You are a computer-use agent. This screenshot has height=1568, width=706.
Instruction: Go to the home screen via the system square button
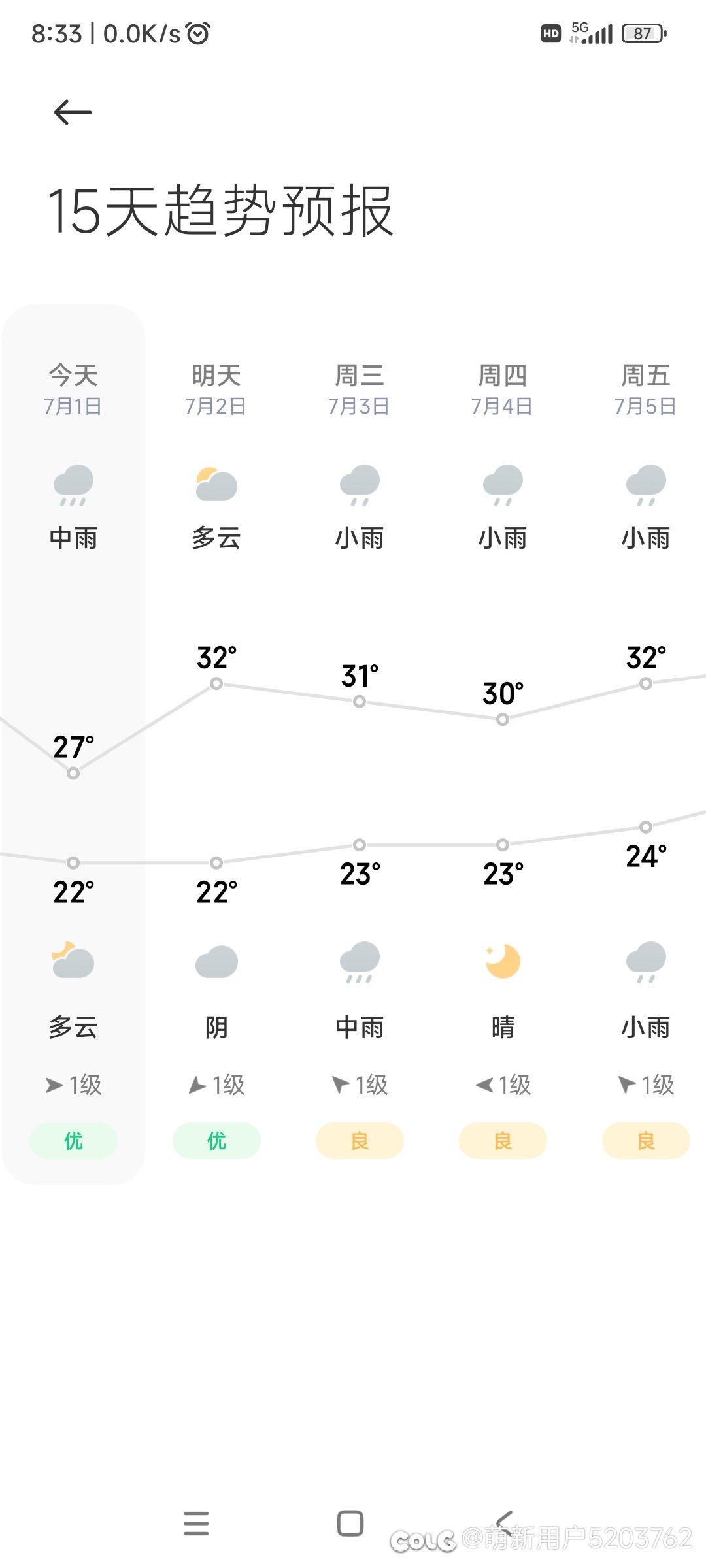click(x=350, y=1523)
